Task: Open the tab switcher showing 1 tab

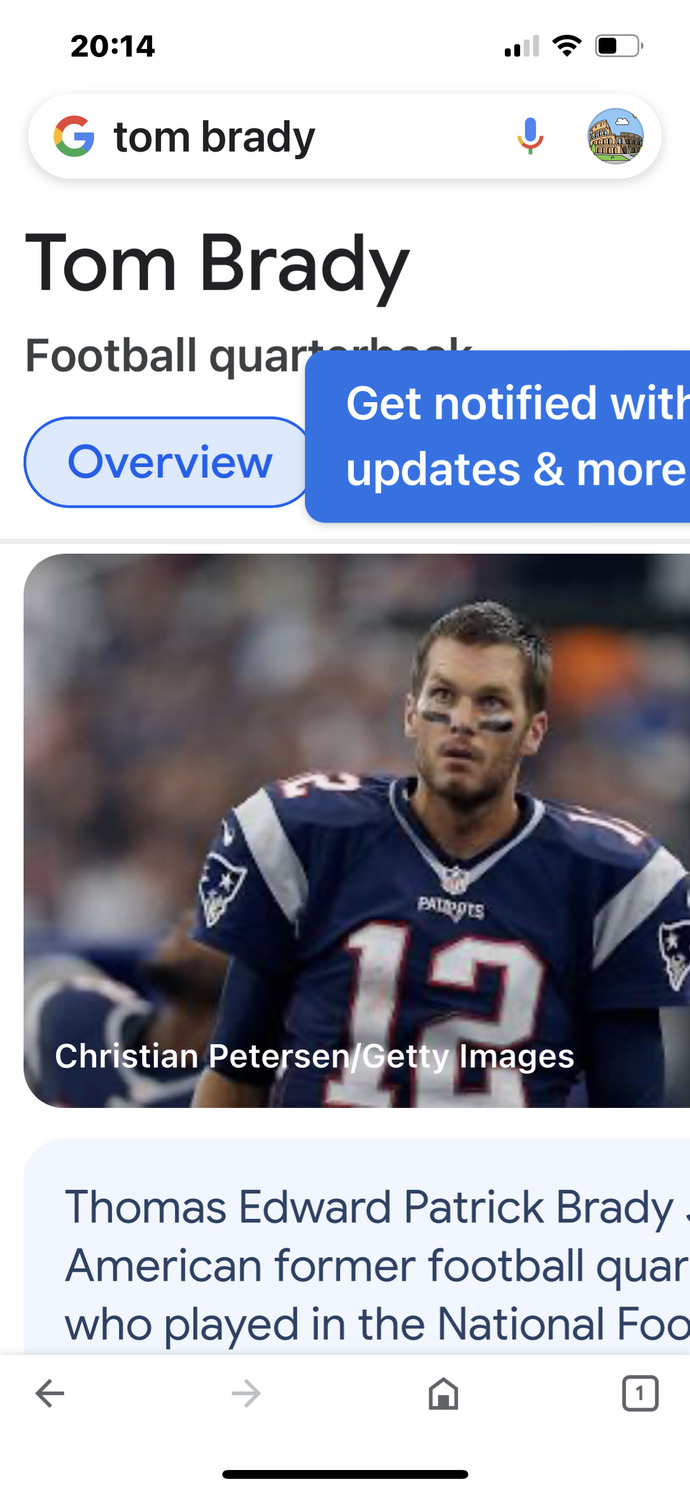Action: [x=640, y=1393]
